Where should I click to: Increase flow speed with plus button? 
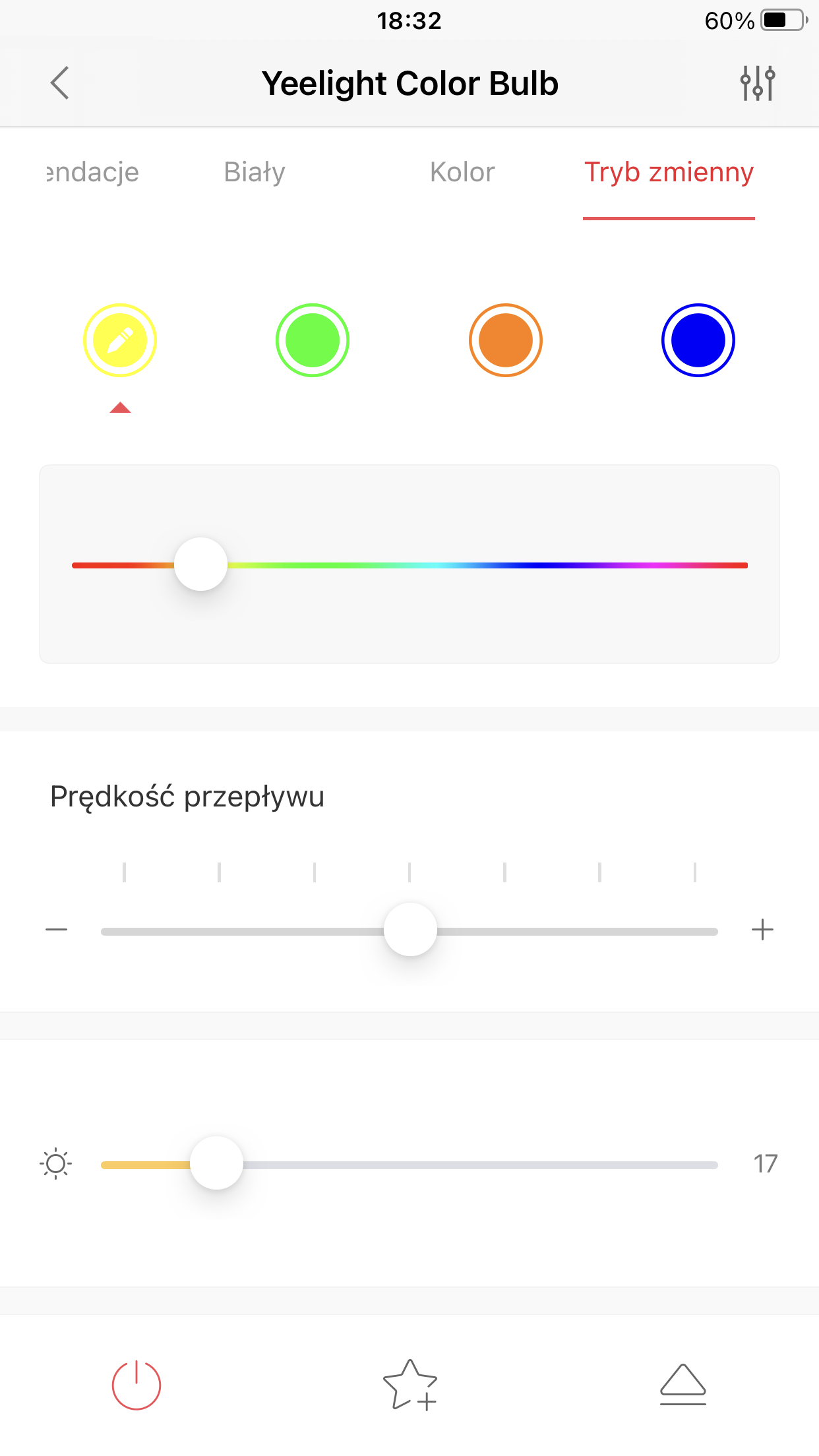[762, 930]
